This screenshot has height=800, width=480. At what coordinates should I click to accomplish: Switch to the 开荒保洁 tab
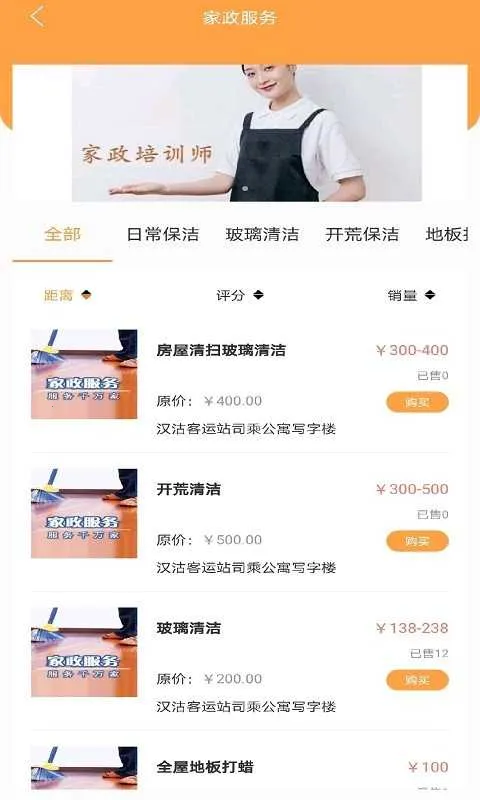[x=362, y=235]
